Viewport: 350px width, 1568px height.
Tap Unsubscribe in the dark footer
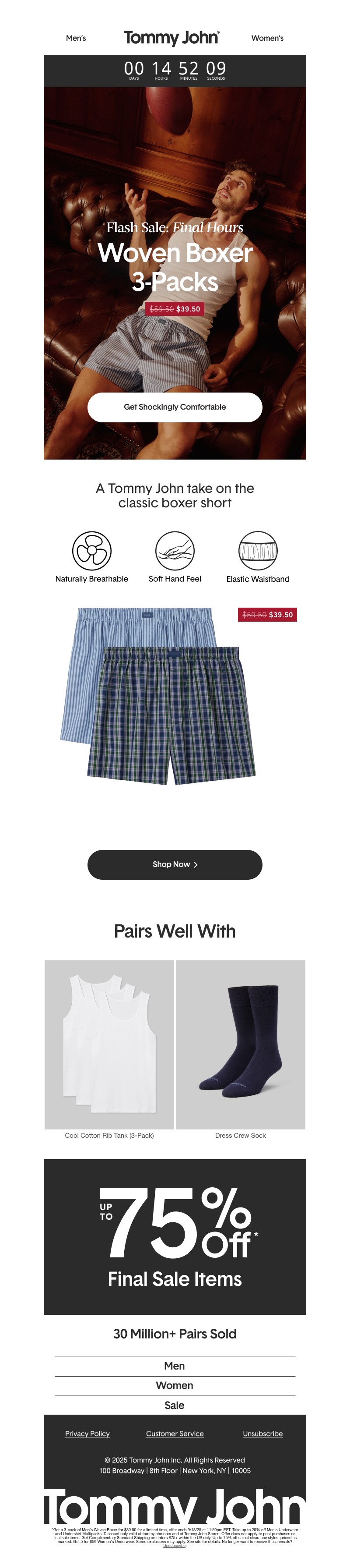pos(262,1433)
